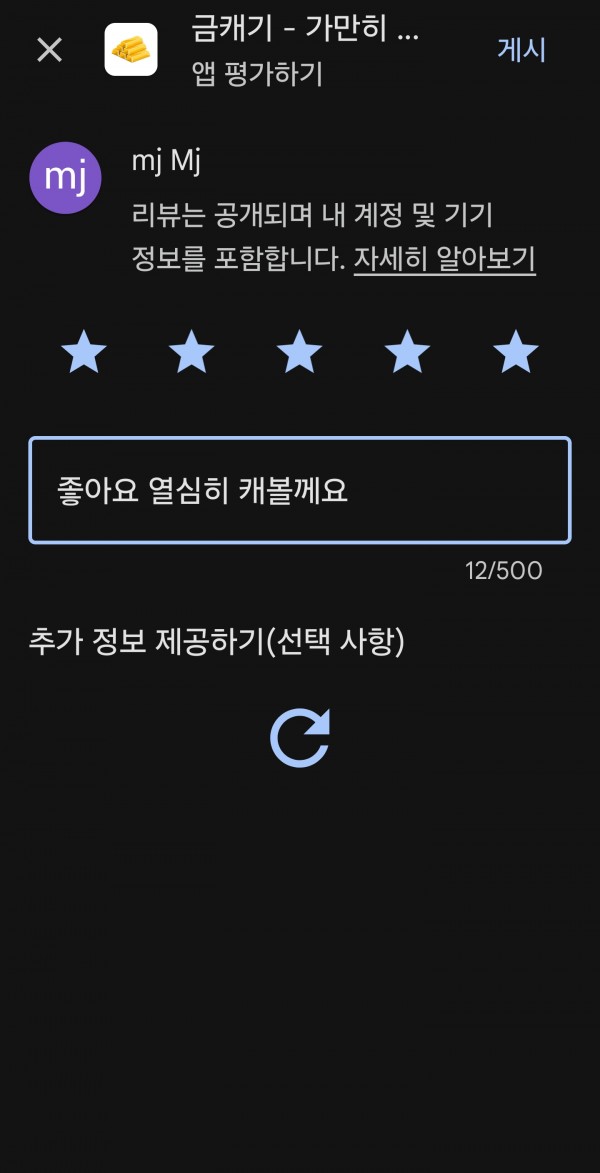
Task: Set rating to five stars
Action: [515, 352]
